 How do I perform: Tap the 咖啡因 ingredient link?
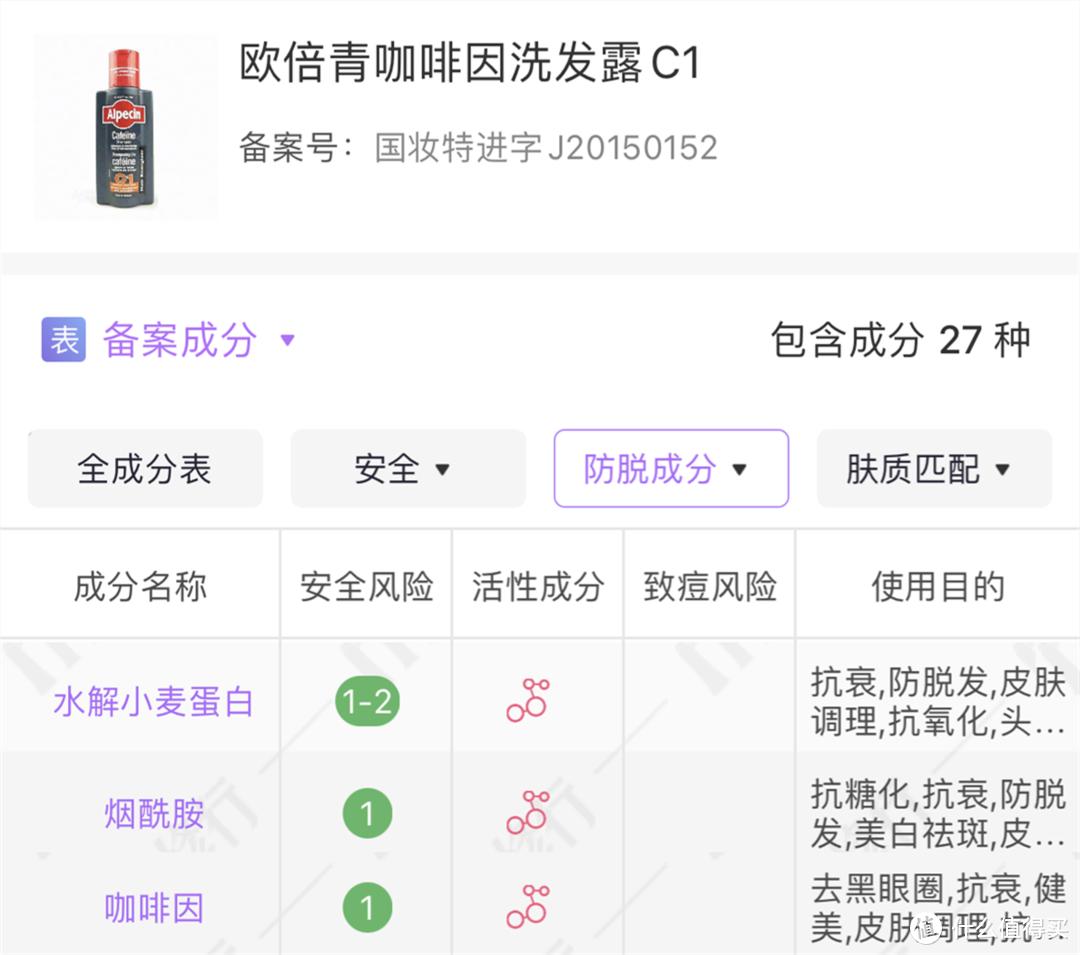click(153, 908)
